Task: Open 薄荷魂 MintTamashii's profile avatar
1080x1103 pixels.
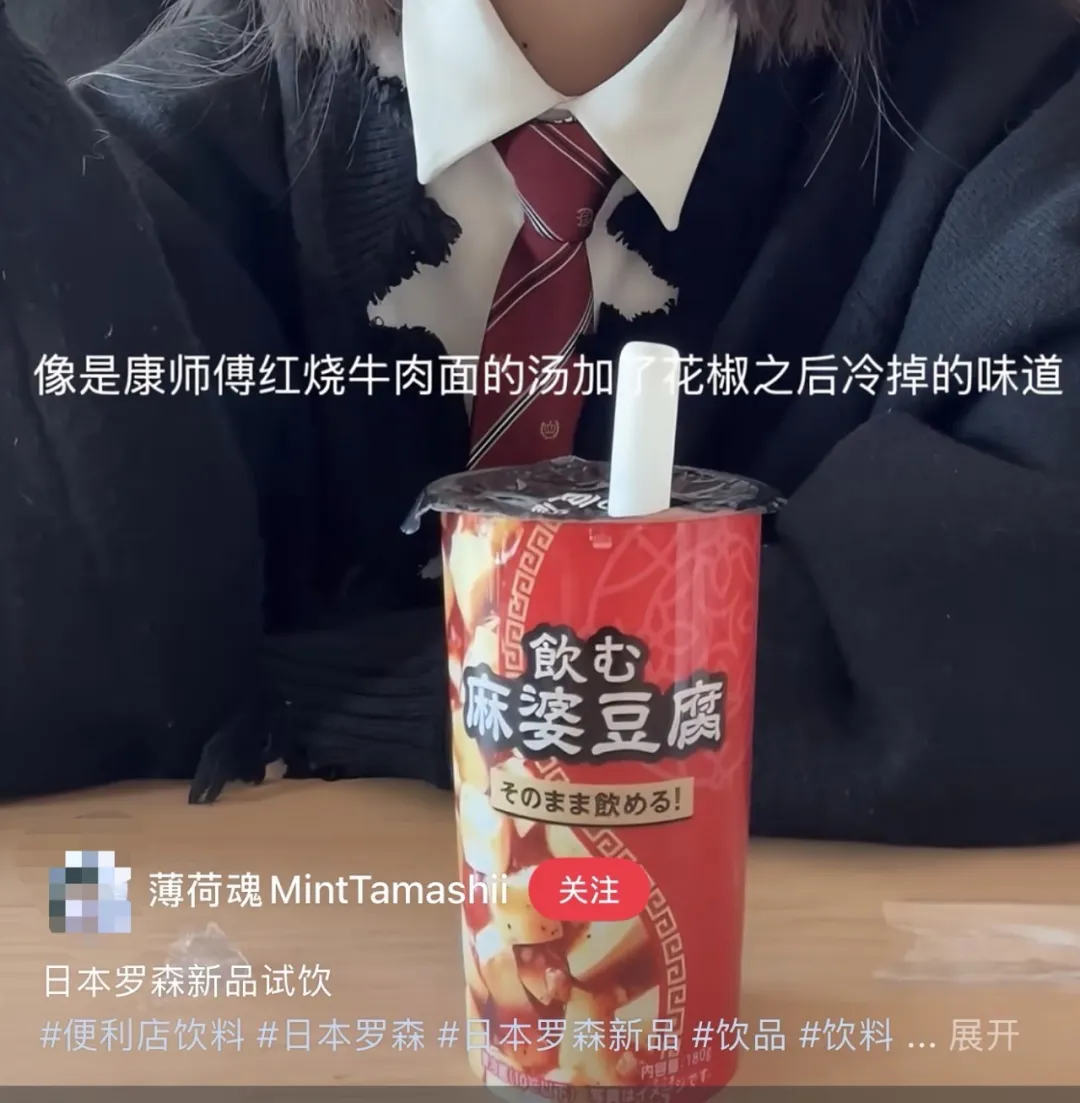Action: (90, 891)
